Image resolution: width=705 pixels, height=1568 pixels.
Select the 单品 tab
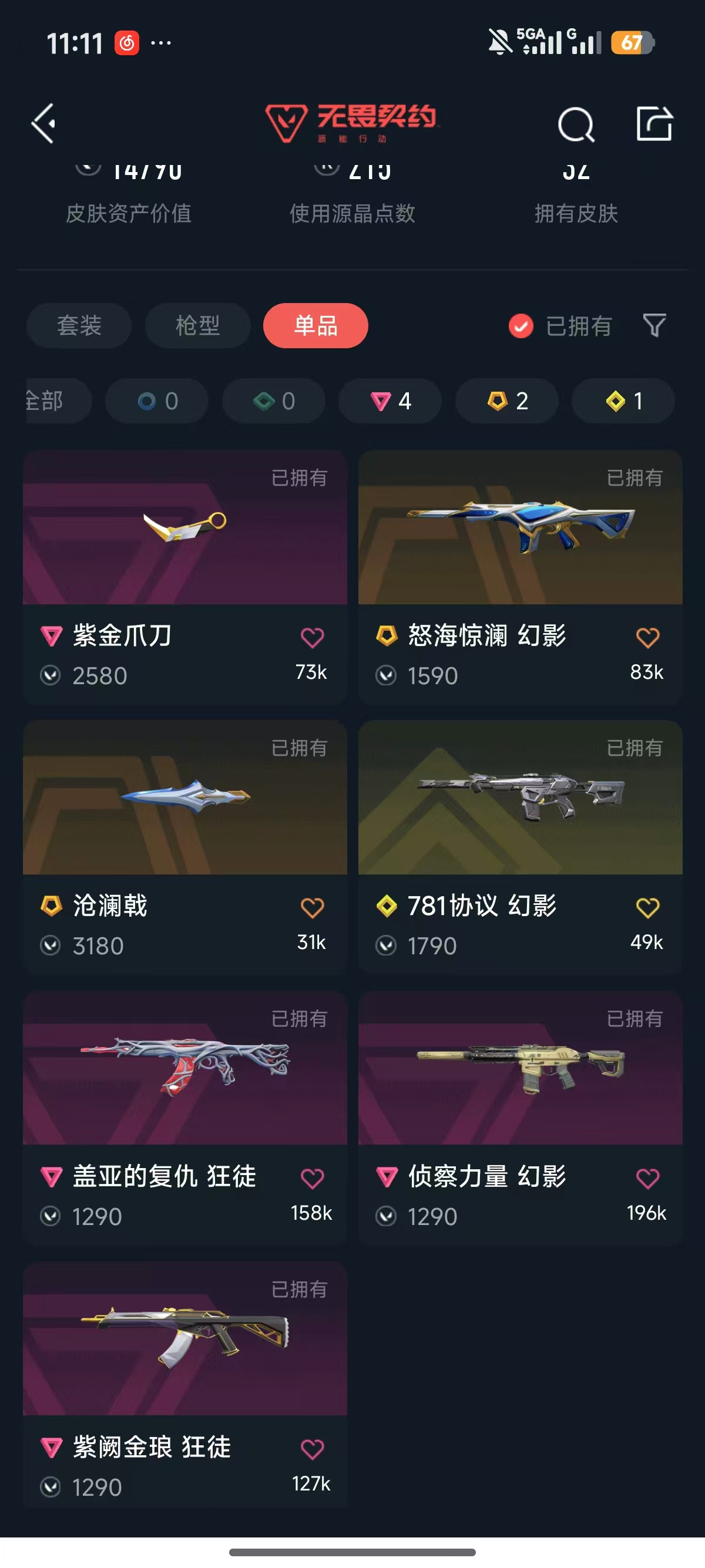point(315,326)
